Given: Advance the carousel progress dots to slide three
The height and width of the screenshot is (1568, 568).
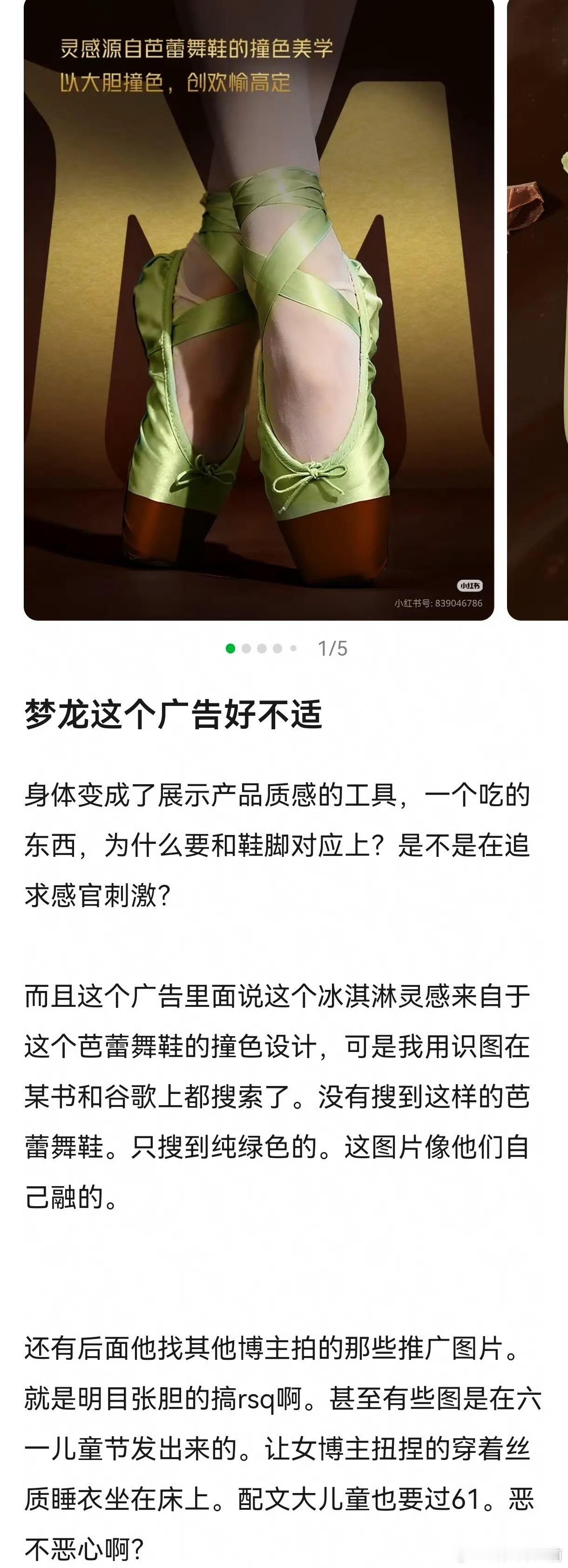Looking at the screenshot, I should 262,648.
